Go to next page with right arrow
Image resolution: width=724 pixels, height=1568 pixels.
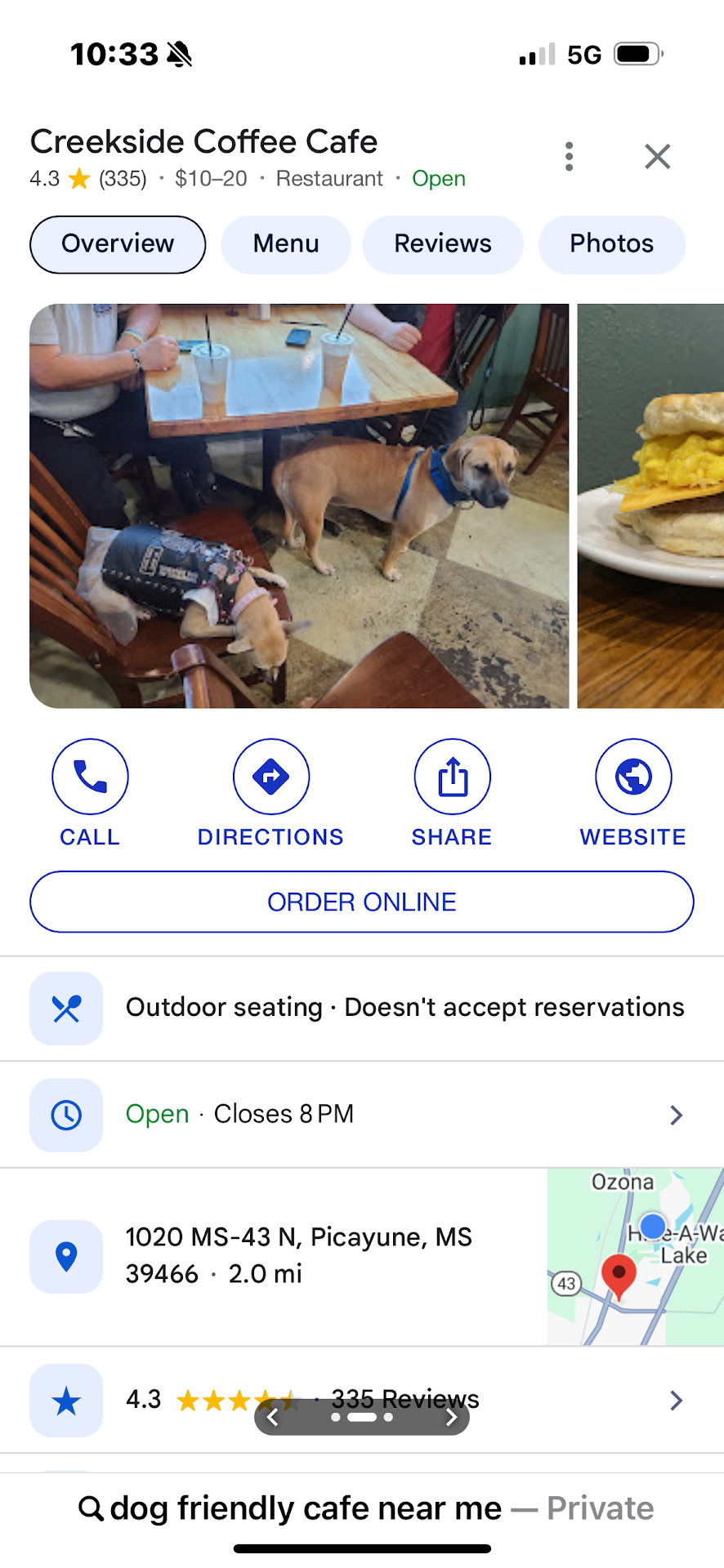tap(451, 1418)
